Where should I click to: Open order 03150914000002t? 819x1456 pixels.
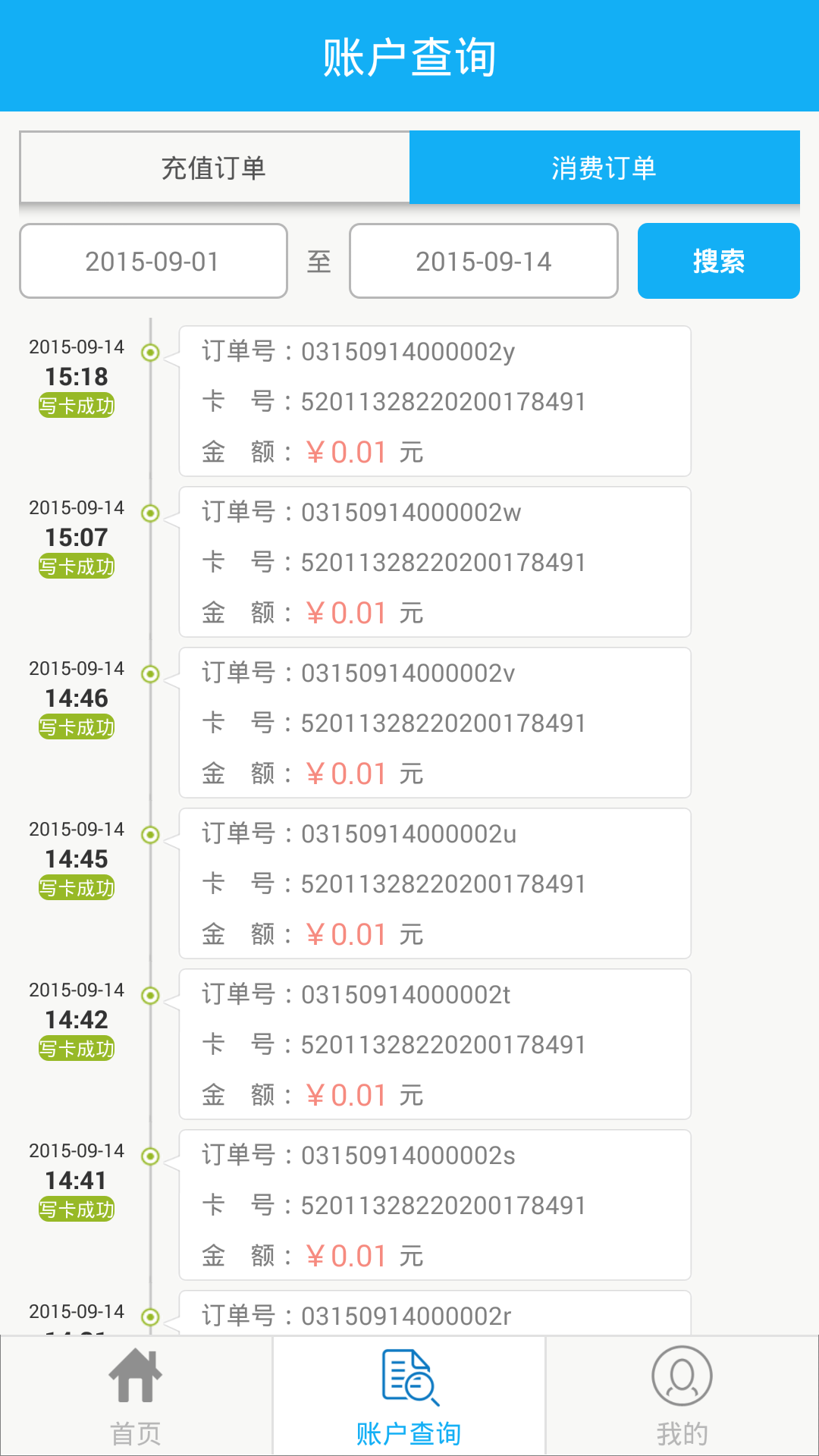click(x=435, y=1044)
